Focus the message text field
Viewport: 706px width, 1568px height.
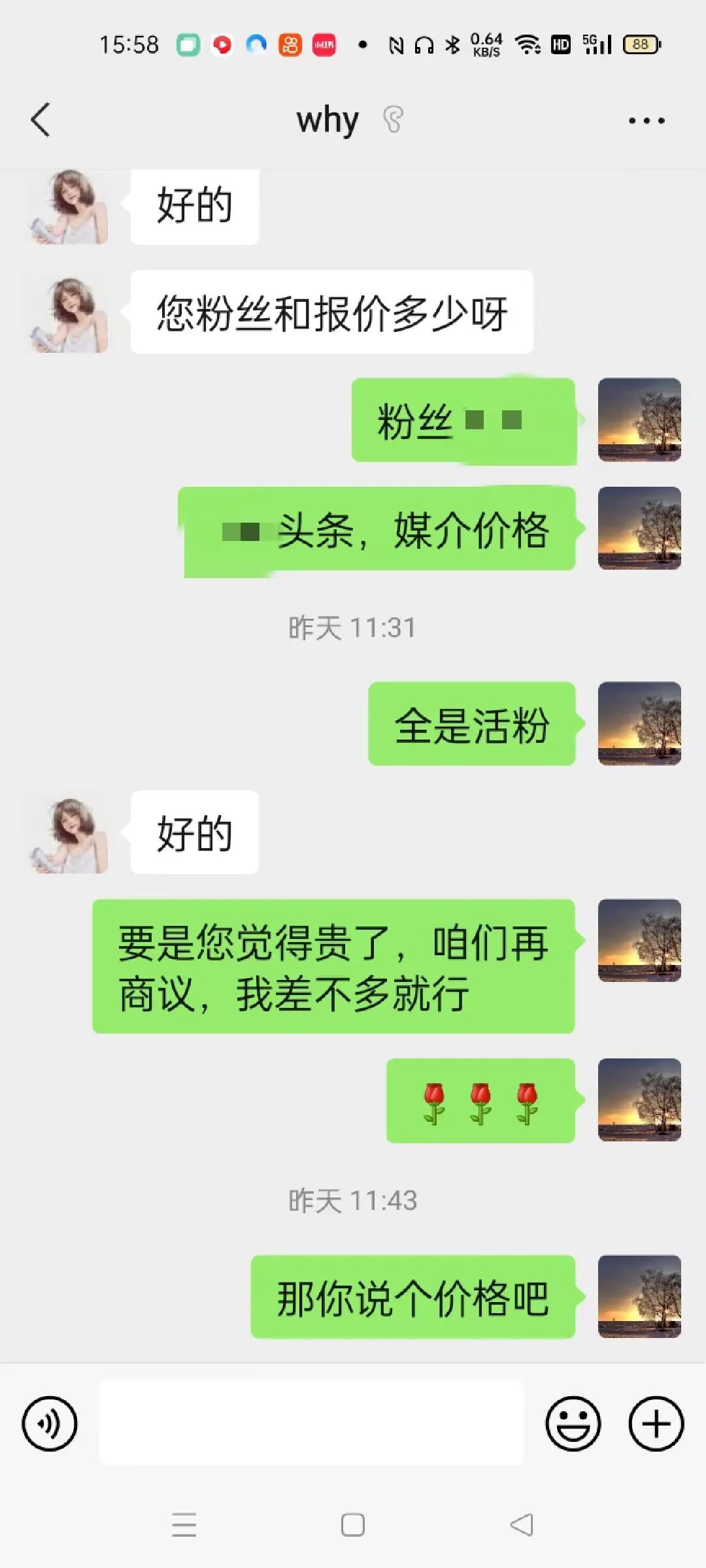[312, 1423]
